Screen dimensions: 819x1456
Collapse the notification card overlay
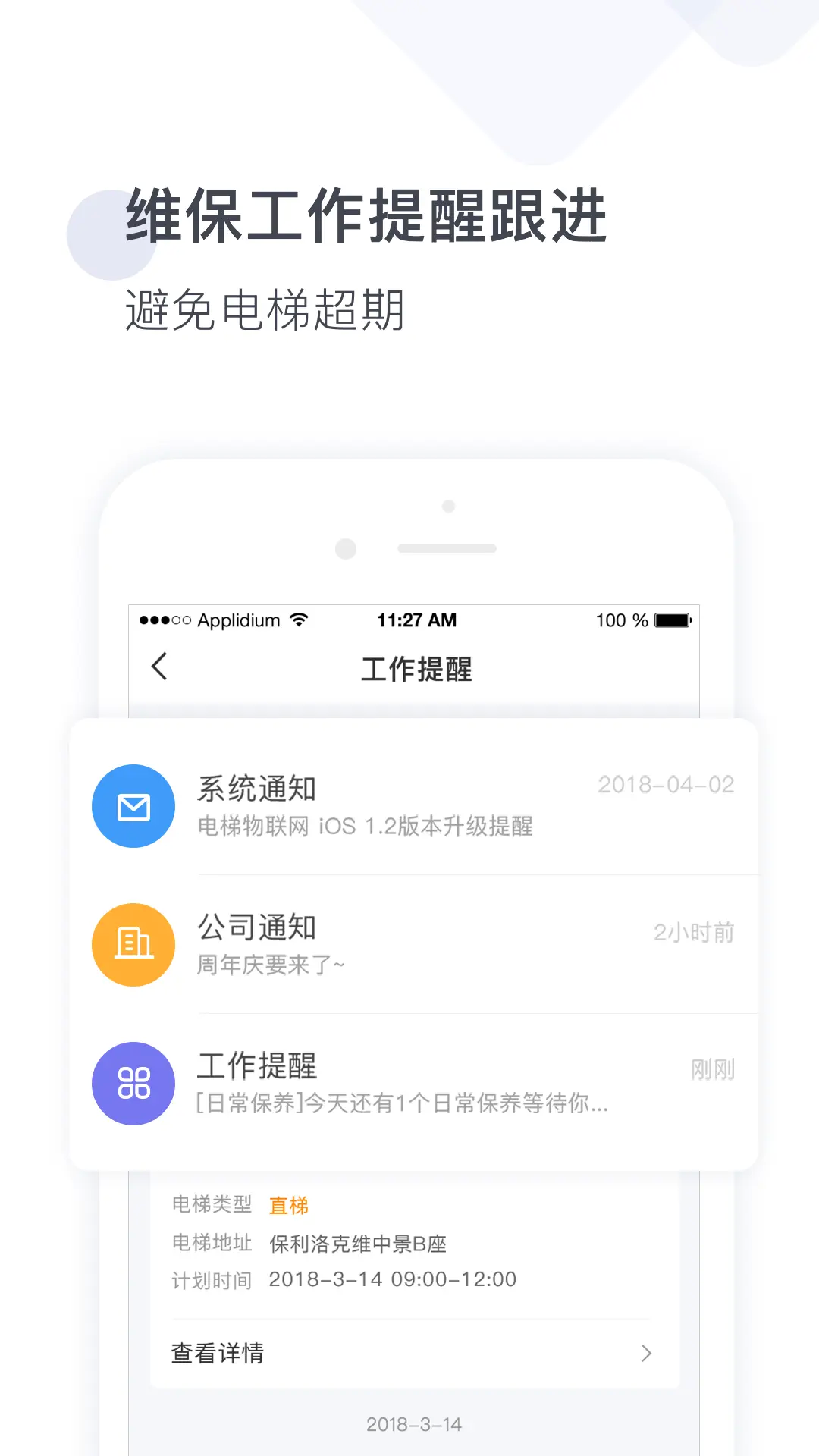click(413, 944)
